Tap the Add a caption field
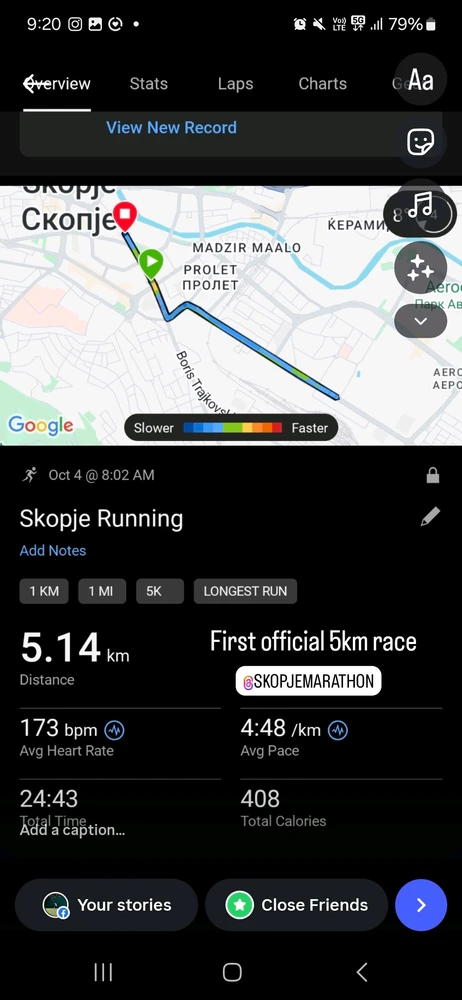This screenshot has width=462, height=1000. click(x=72, y=830)
